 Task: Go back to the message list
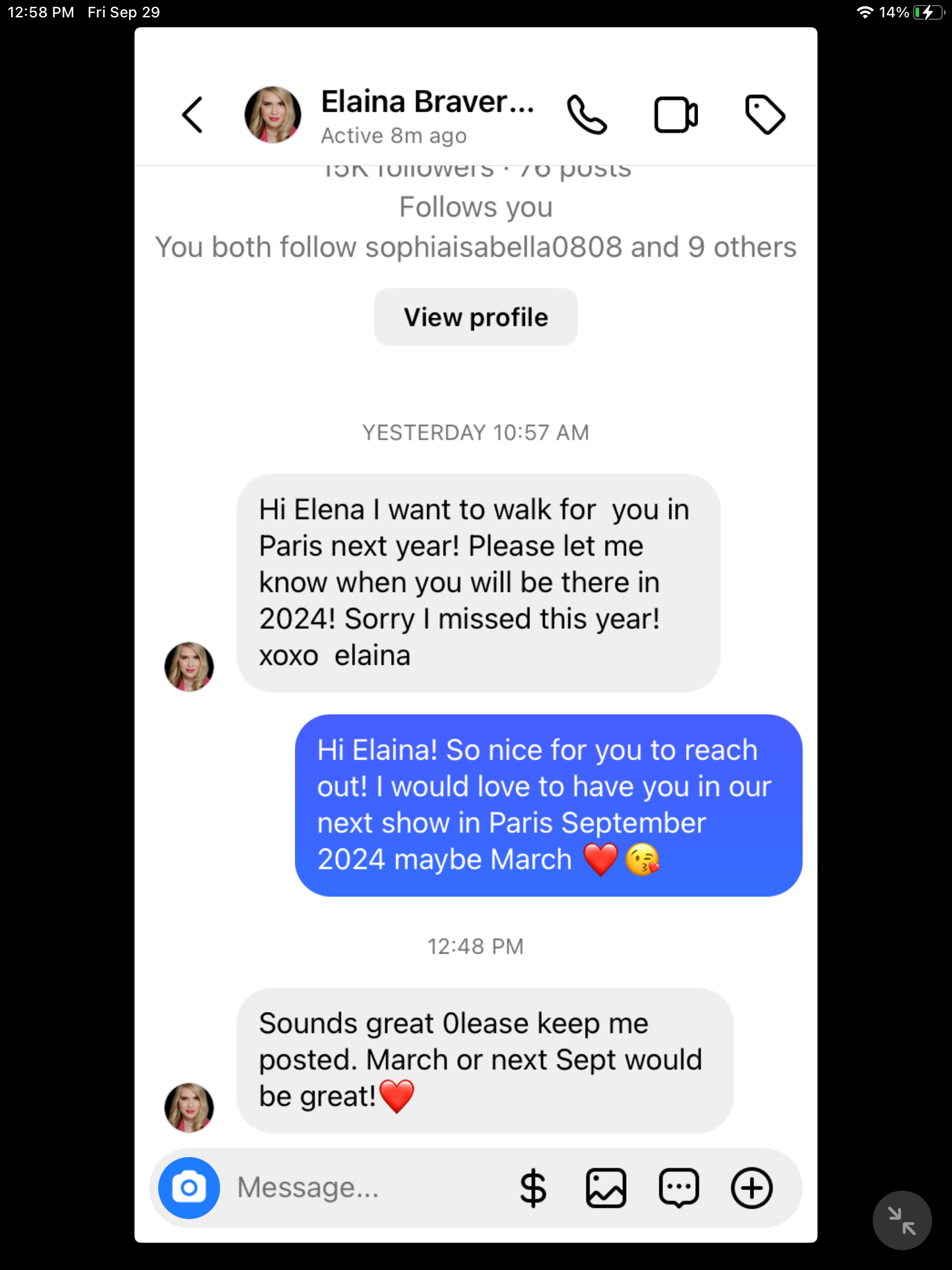click(x=192, y=115)
